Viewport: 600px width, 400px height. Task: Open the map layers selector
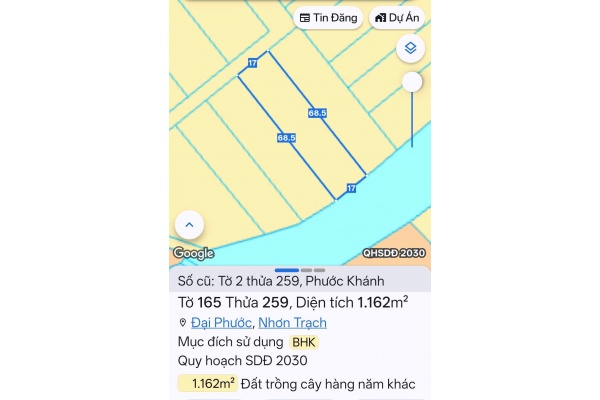[410, 48]
